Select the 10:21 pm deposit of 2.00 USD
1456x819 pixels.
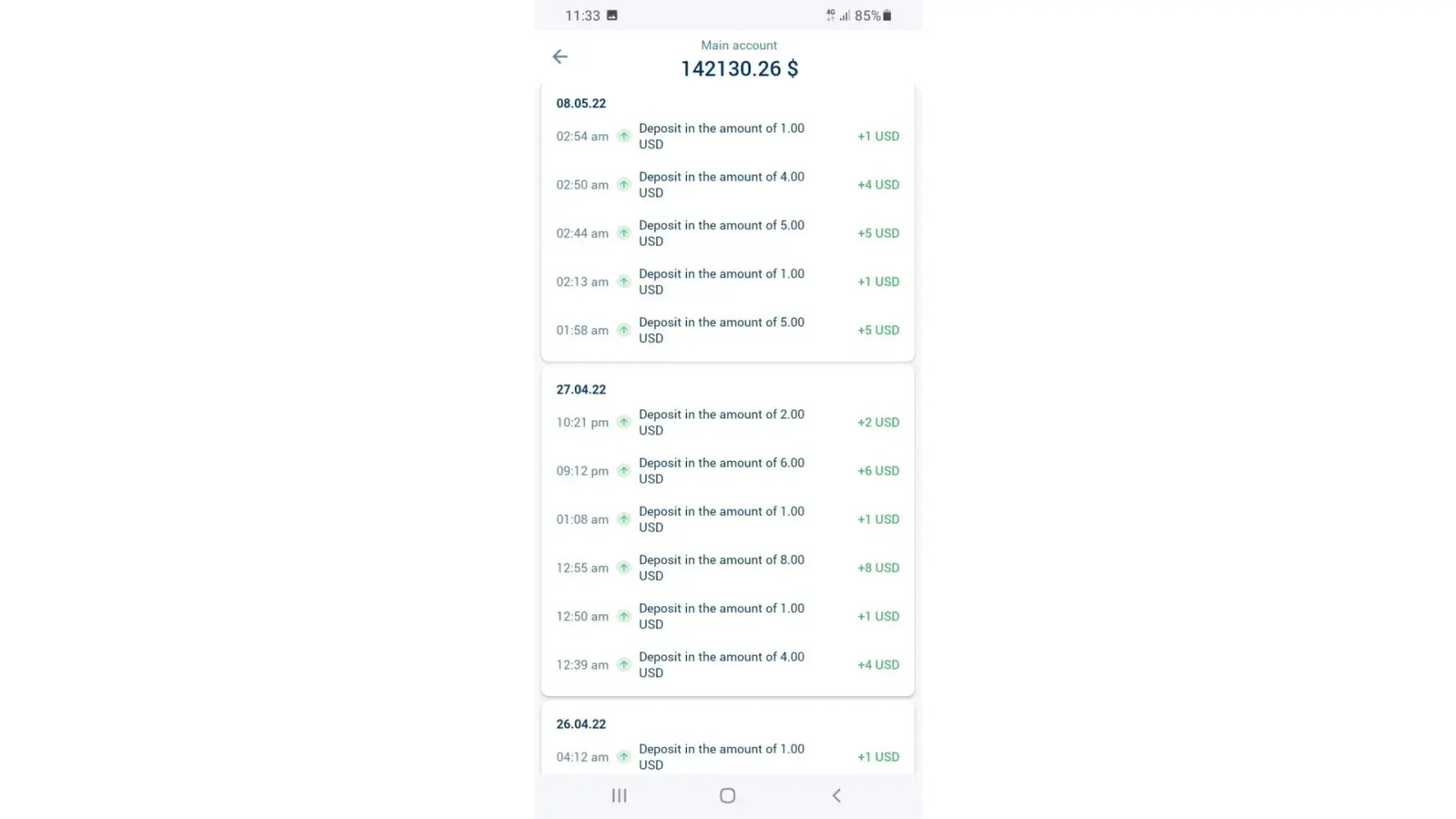[727, 423]
